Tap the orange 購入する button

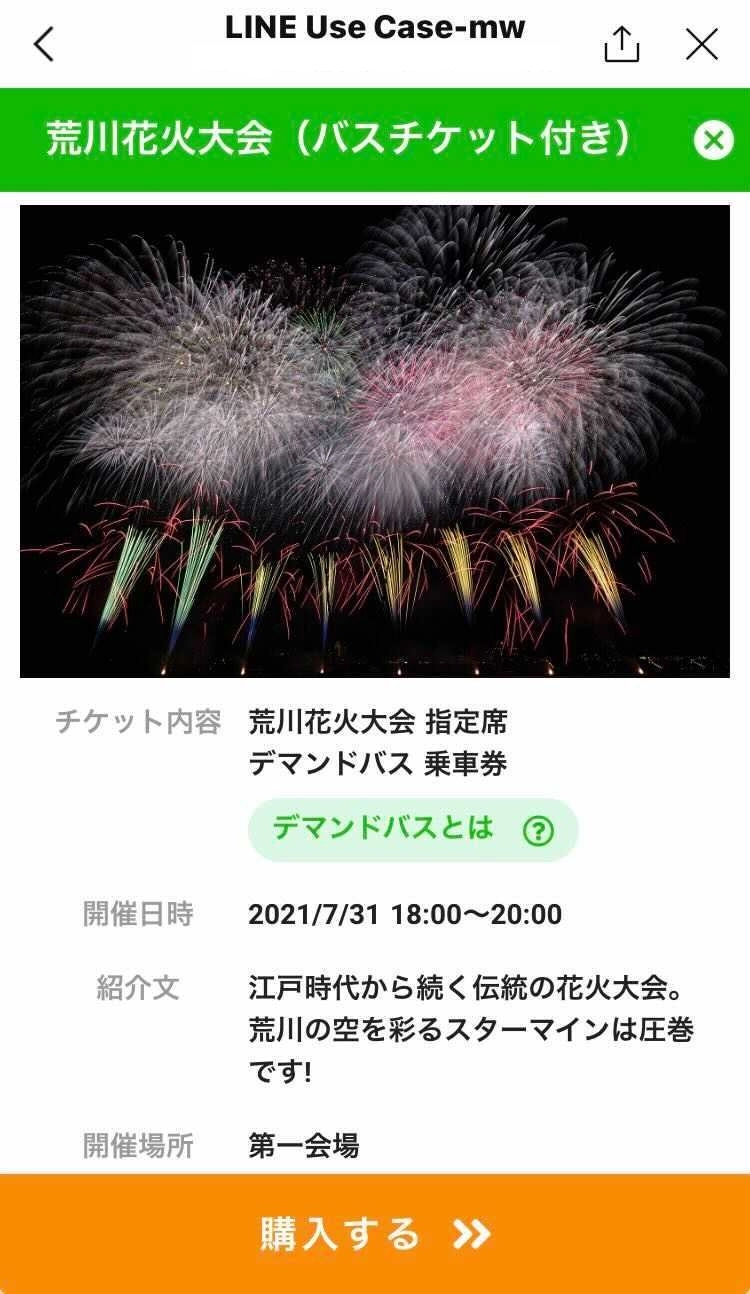pos(375,1234)
